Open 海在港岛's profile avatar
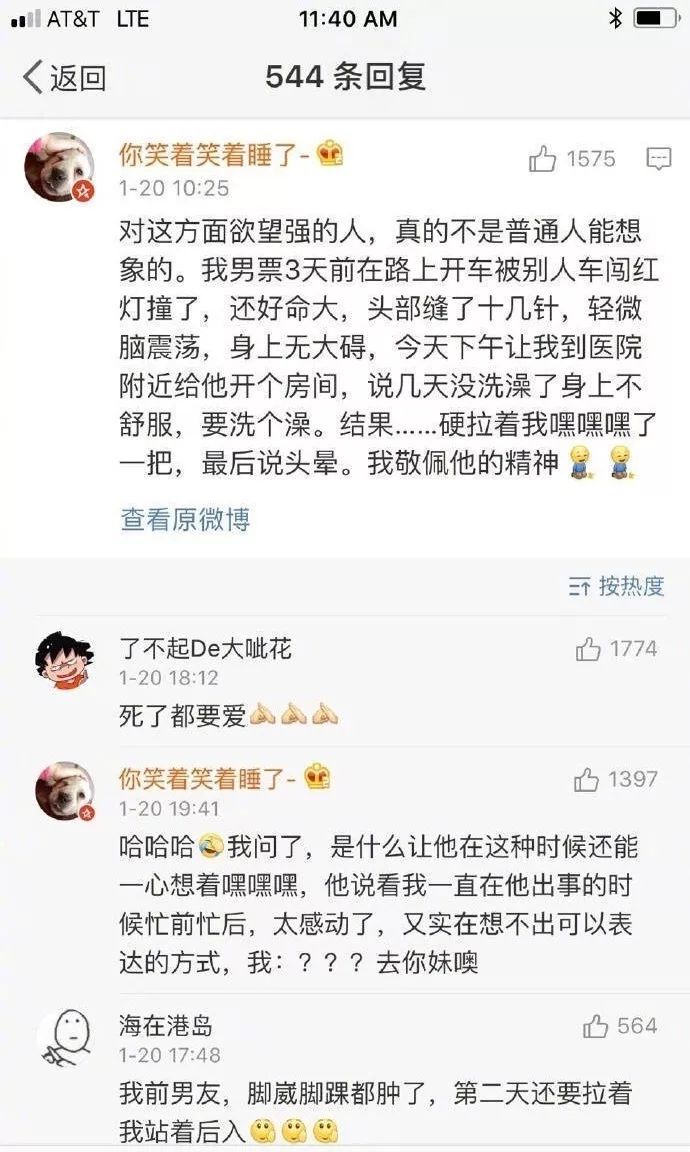This screenshot has height=1152, width=690. [63, 1038]
